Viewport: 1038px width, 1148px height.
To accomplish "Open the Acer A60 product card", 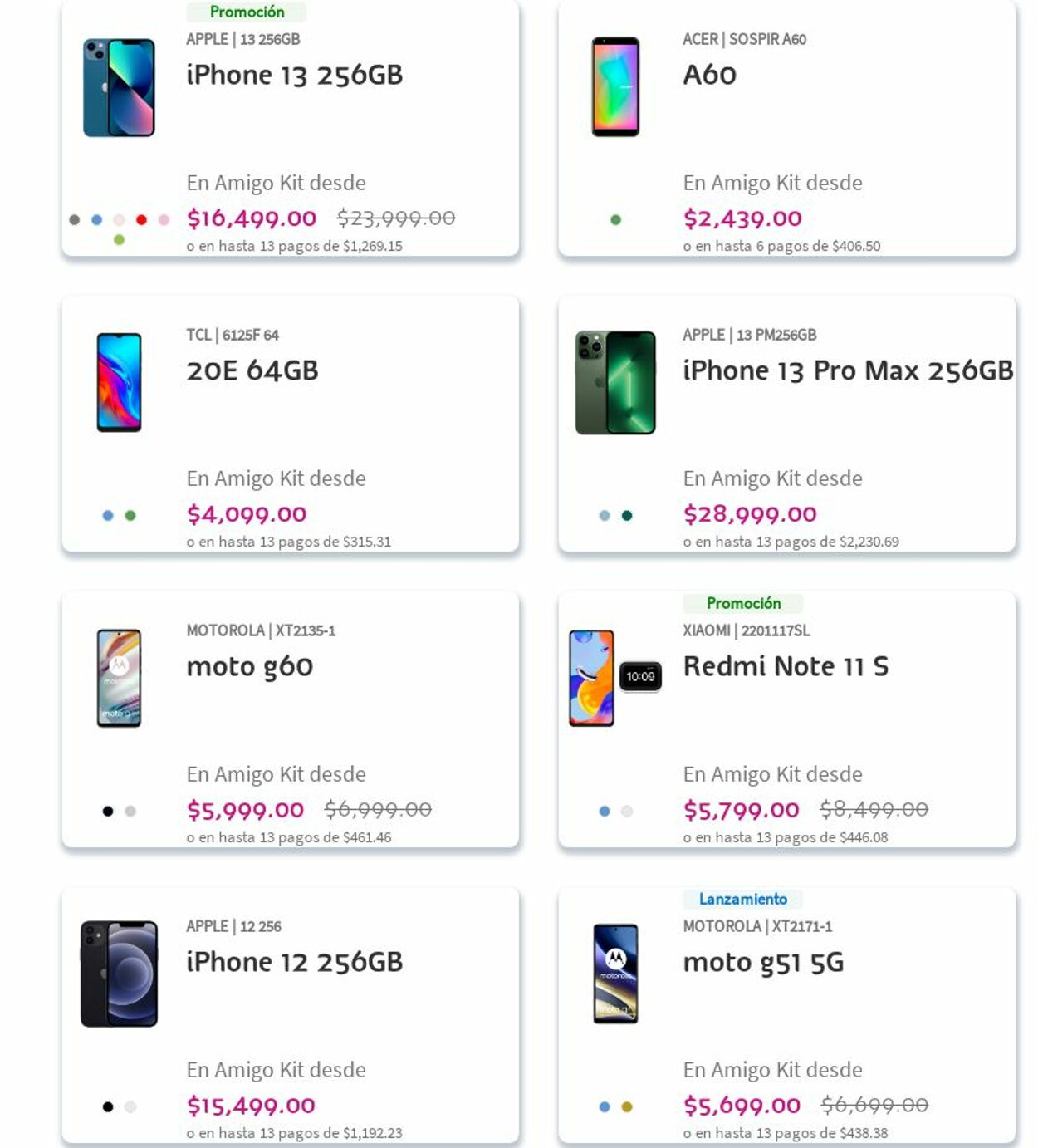I will 709,76.
